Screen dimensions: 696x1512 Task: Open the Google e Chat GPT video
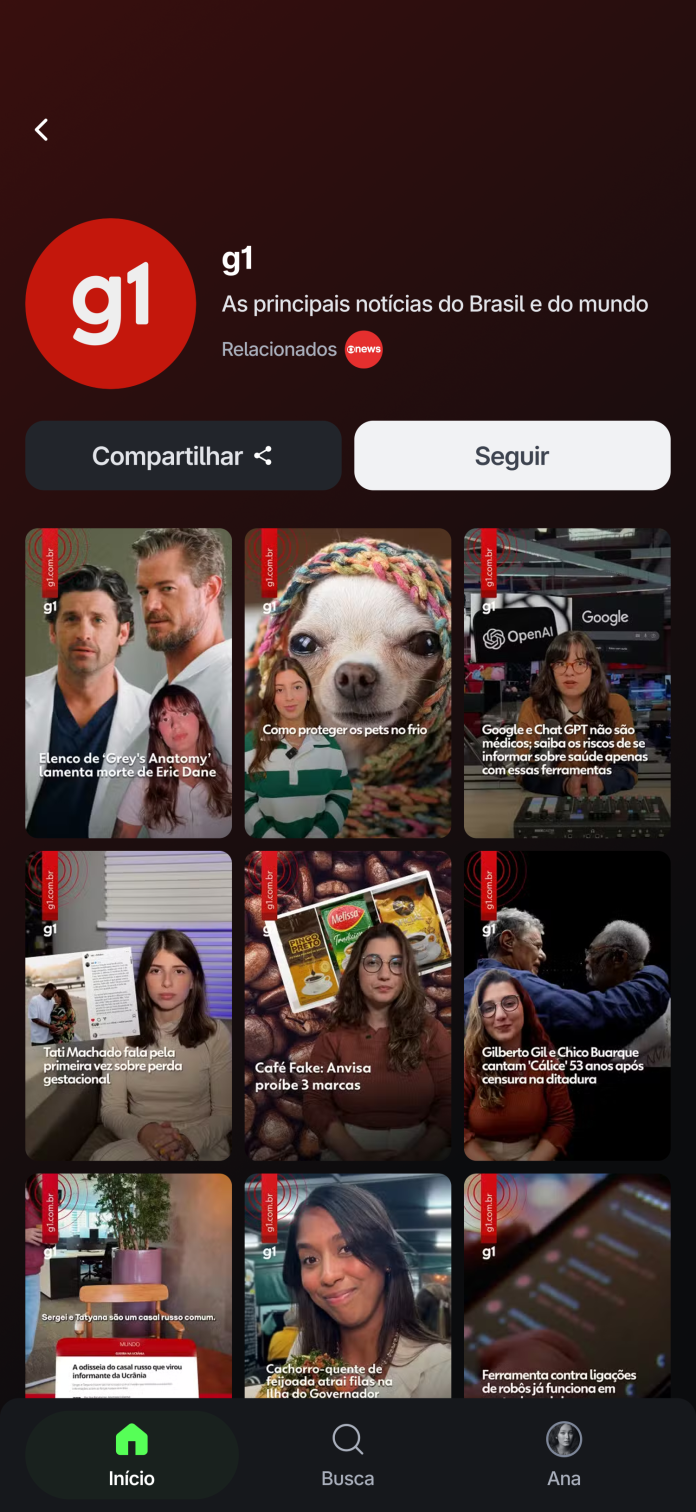(x=567, y=683)
